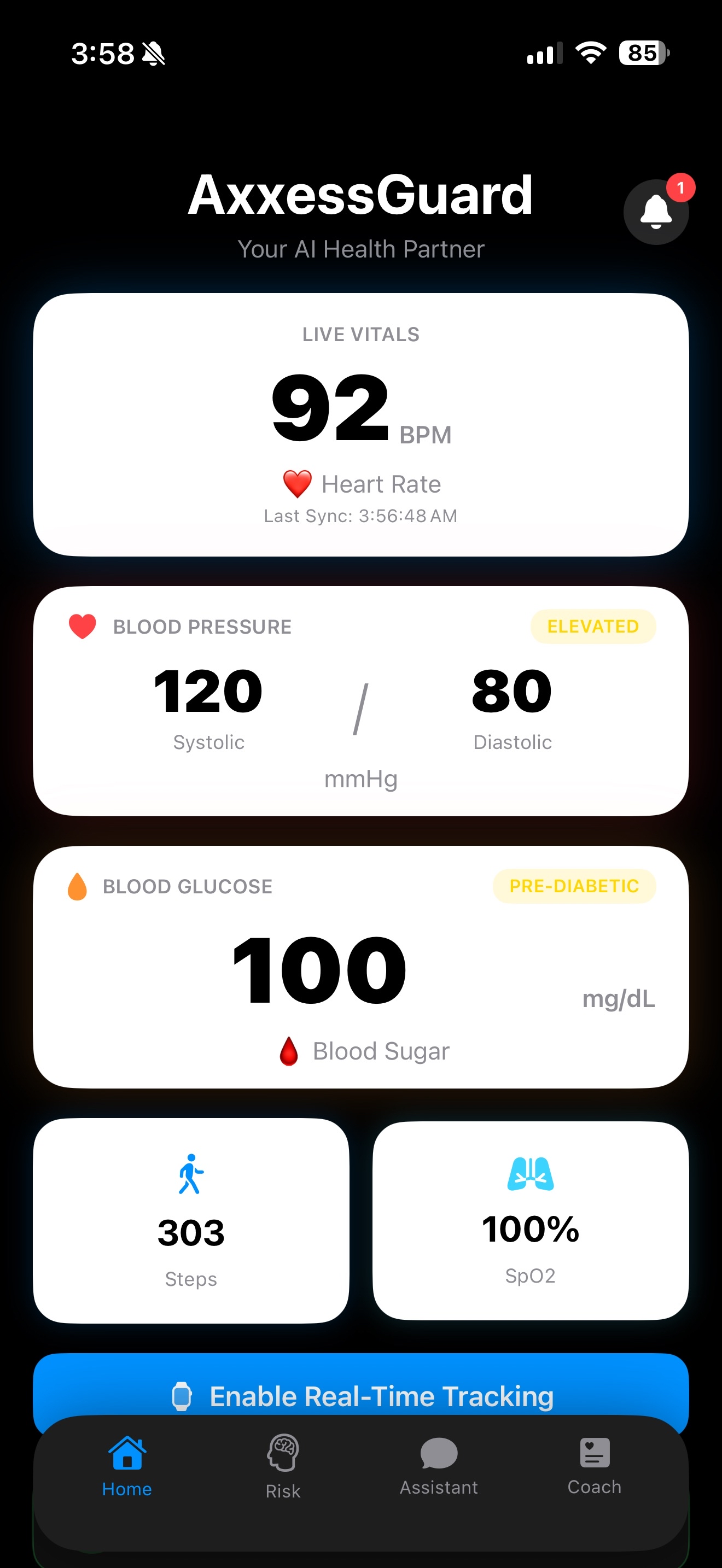Viewport: 722px width, 1568px height.
Task: Open the notifications bell
Action: click(656, 212)
